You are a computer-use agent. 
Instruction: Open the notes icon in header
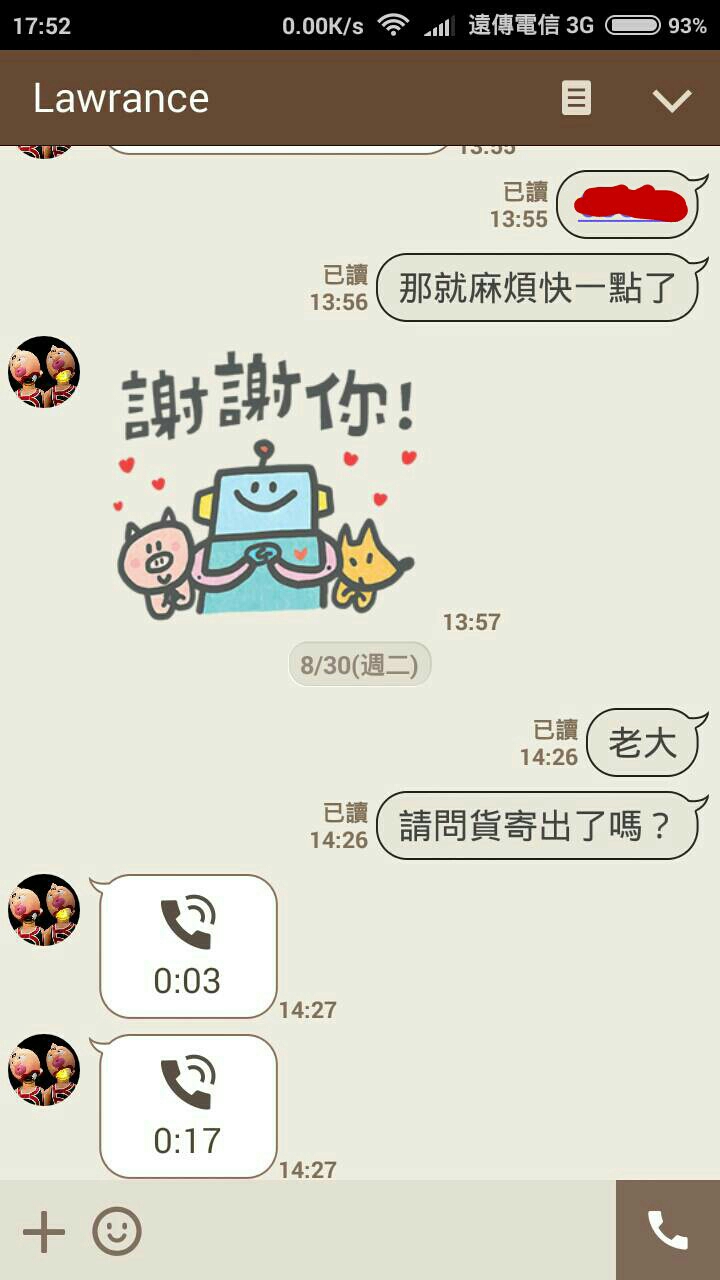(x=576, y=98)
